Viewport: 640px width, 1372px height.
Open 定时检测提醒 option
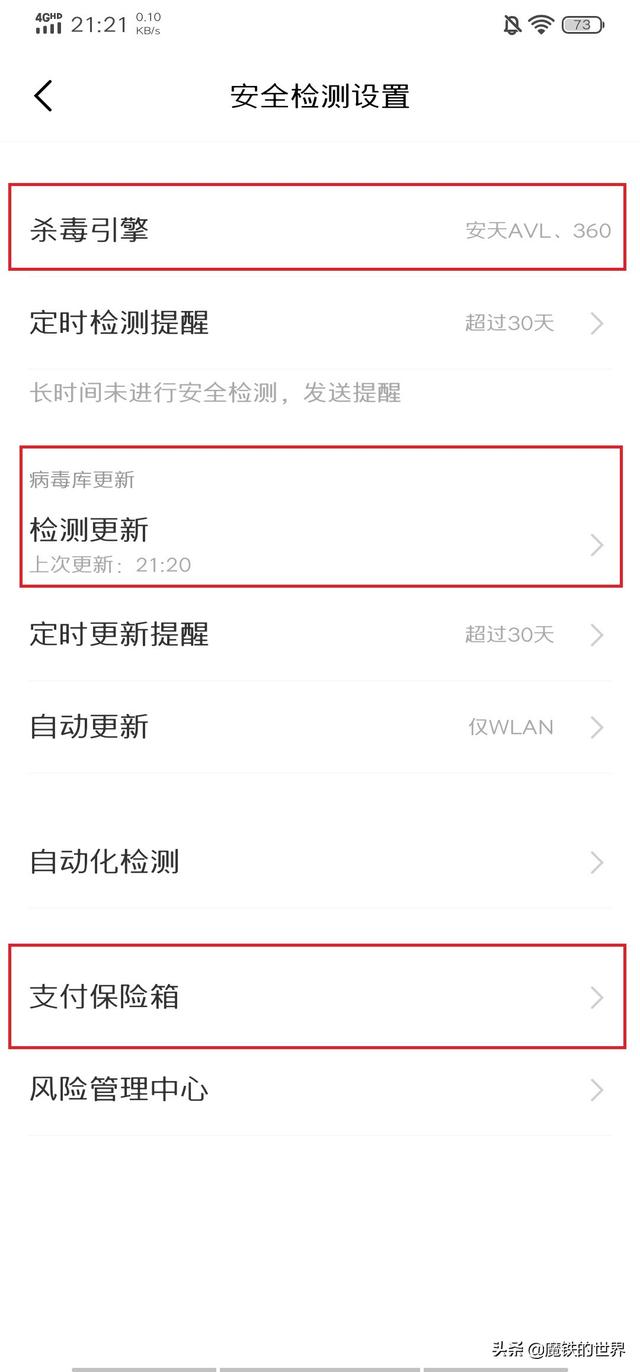coord(318,323)
